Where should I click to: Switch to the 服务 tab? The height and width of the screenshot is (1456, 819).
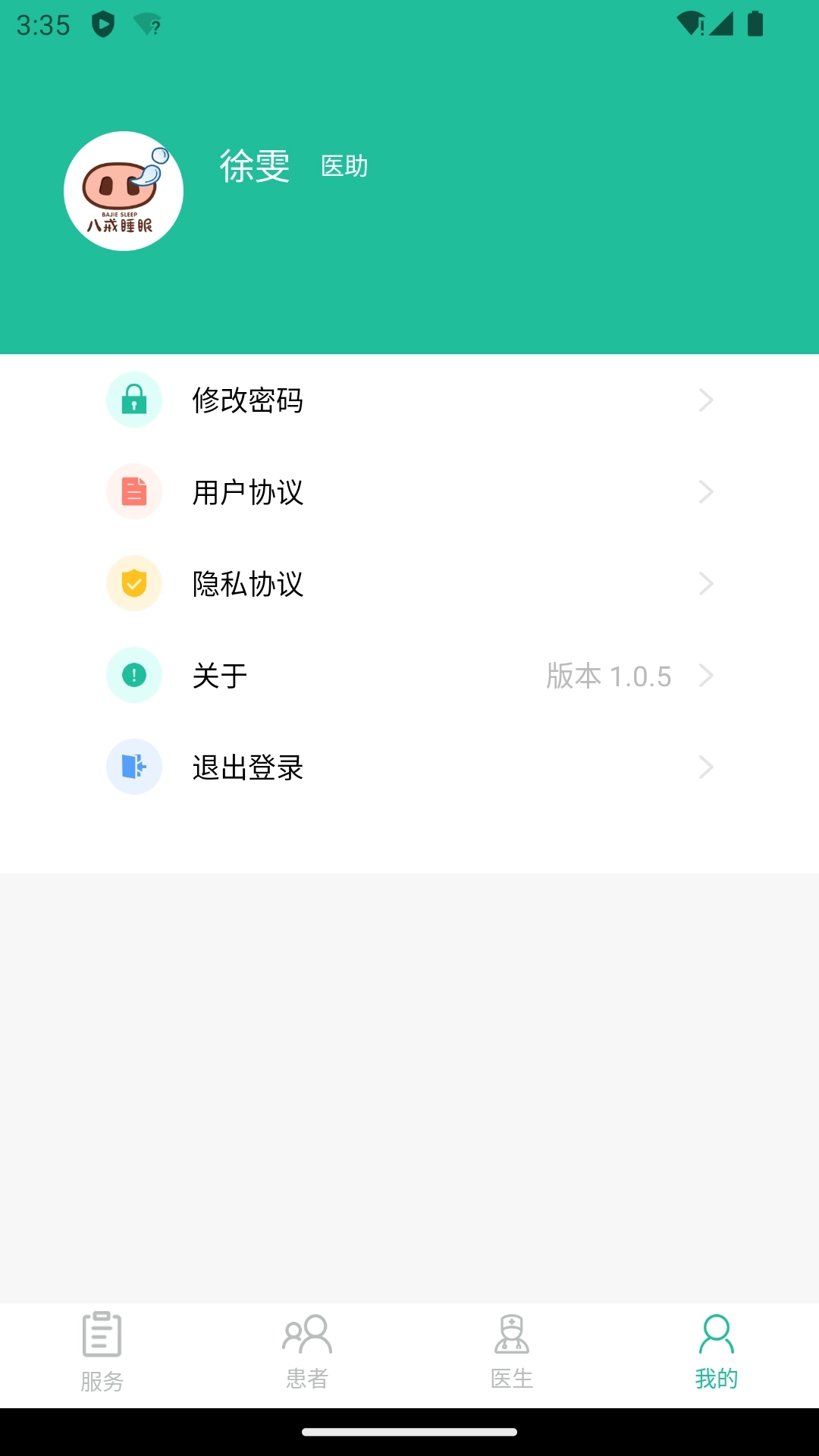coord(102,1357)
